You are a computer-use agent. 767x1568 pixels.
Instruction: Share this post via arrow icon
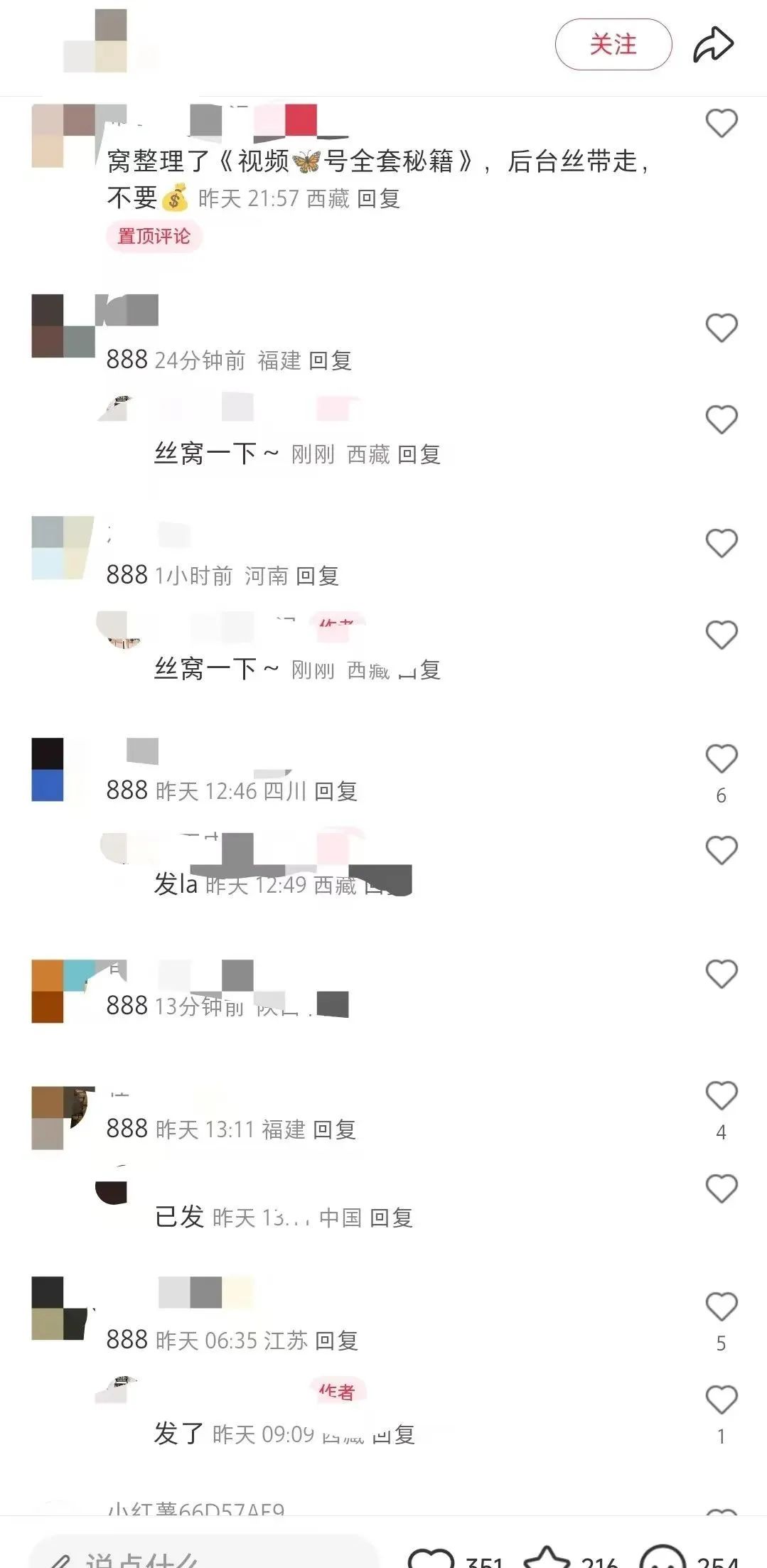pyautogui.click(x=713, y=45)
